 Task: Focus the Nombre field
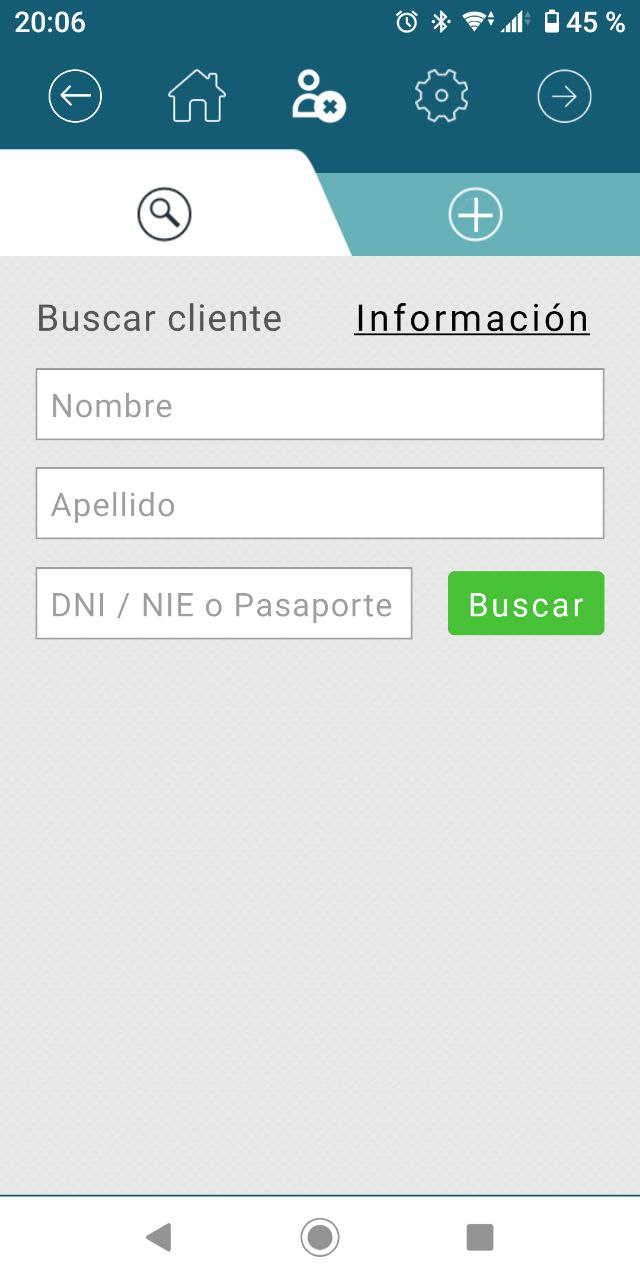click(320, 404)
